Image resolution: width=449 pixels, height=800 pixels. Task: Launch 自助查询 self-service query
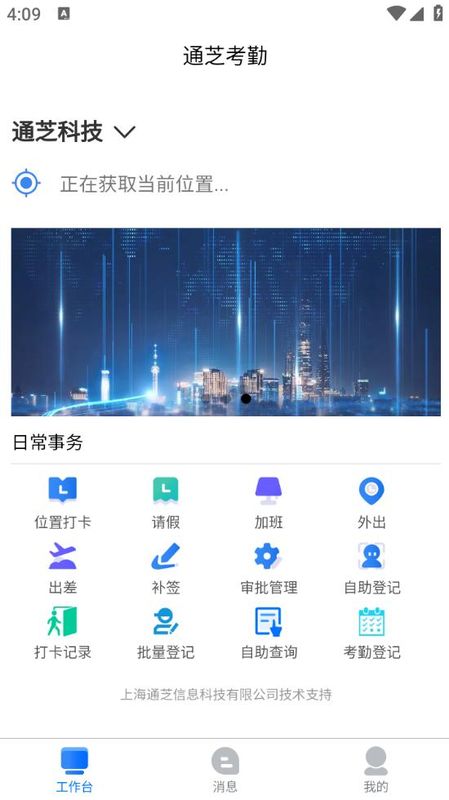268,633
